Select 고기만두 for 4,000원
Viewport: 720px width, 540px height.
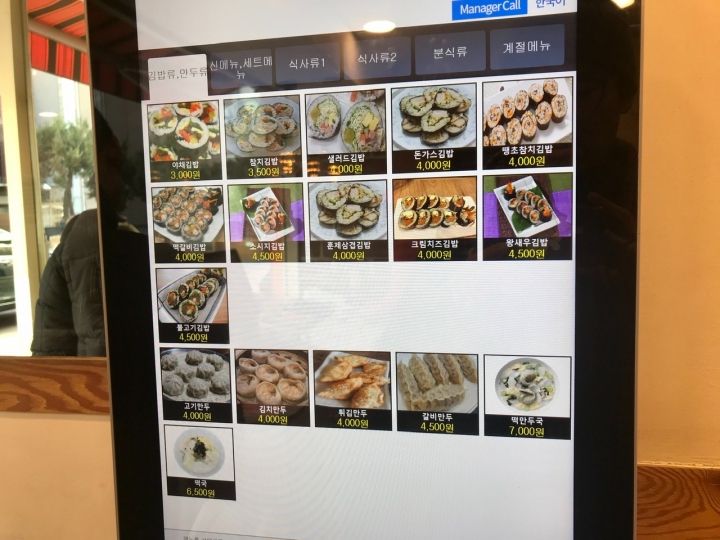(x=196, y=384)
